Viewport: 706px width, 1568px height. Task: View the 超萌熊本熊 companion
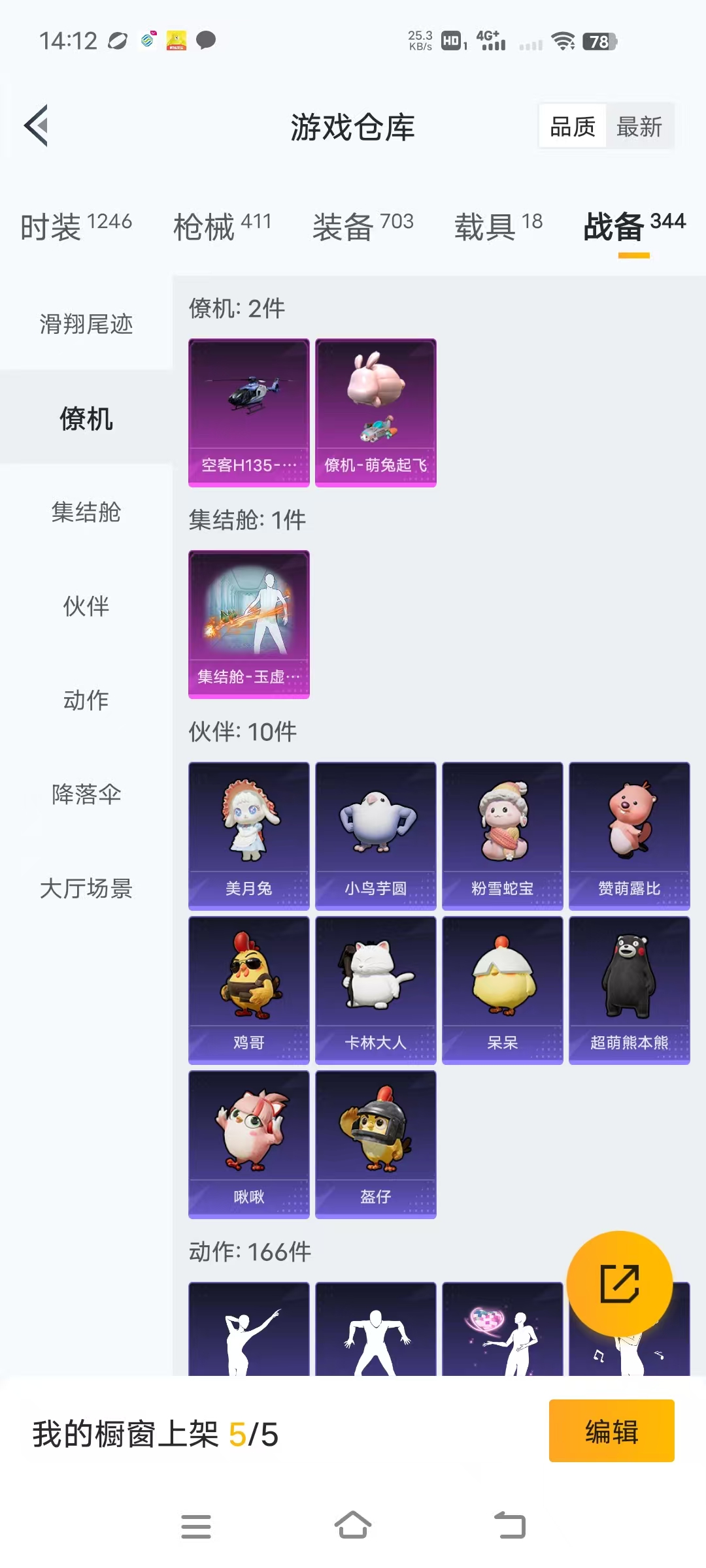[629, 989]
